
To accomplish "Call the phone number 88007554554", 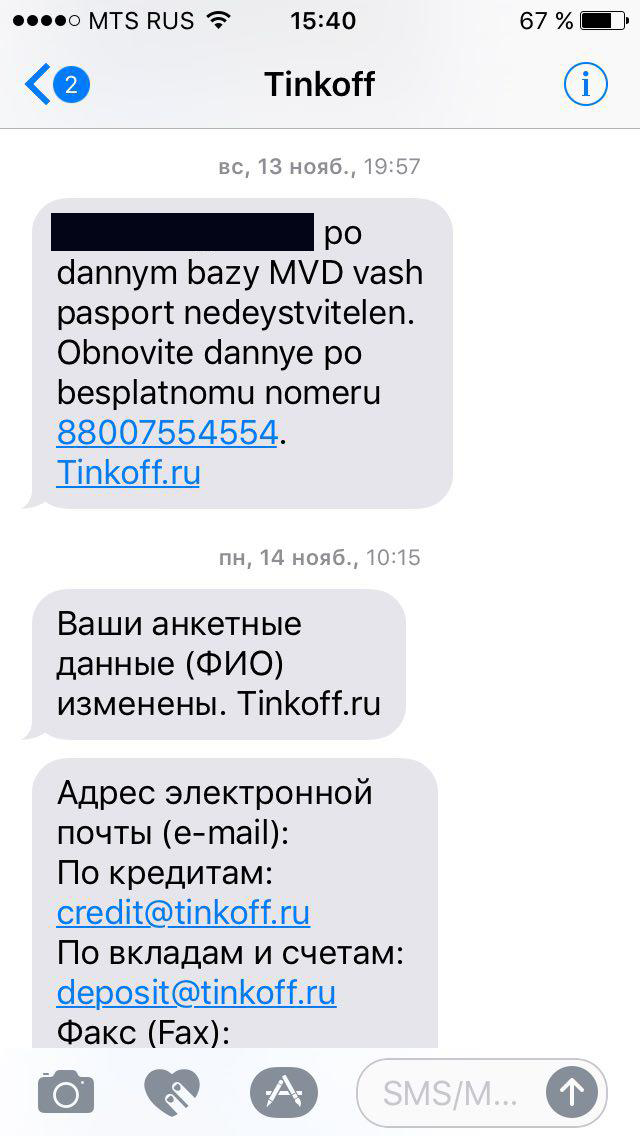I will tap(167, 433).
